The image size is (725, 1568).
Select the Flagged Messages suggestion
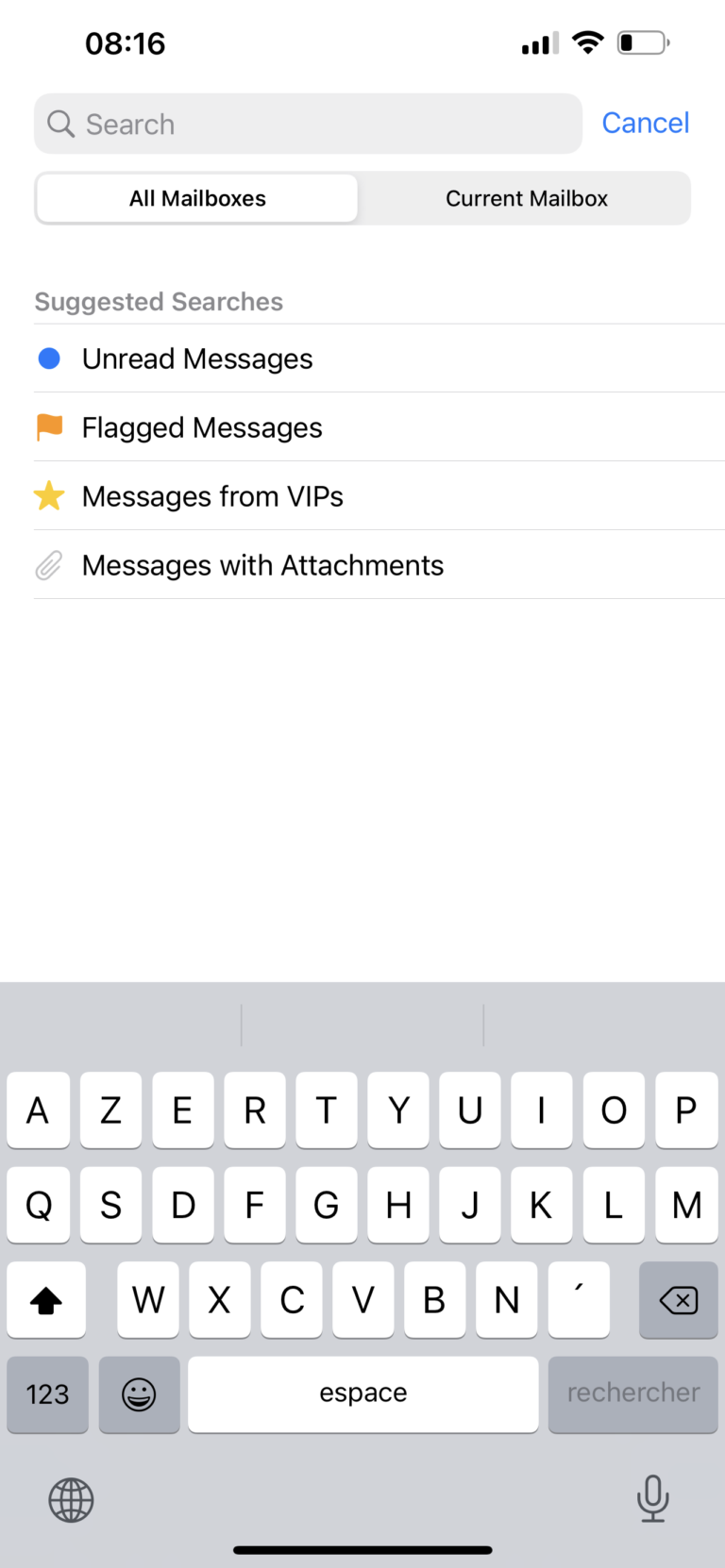tap(201, 426)
